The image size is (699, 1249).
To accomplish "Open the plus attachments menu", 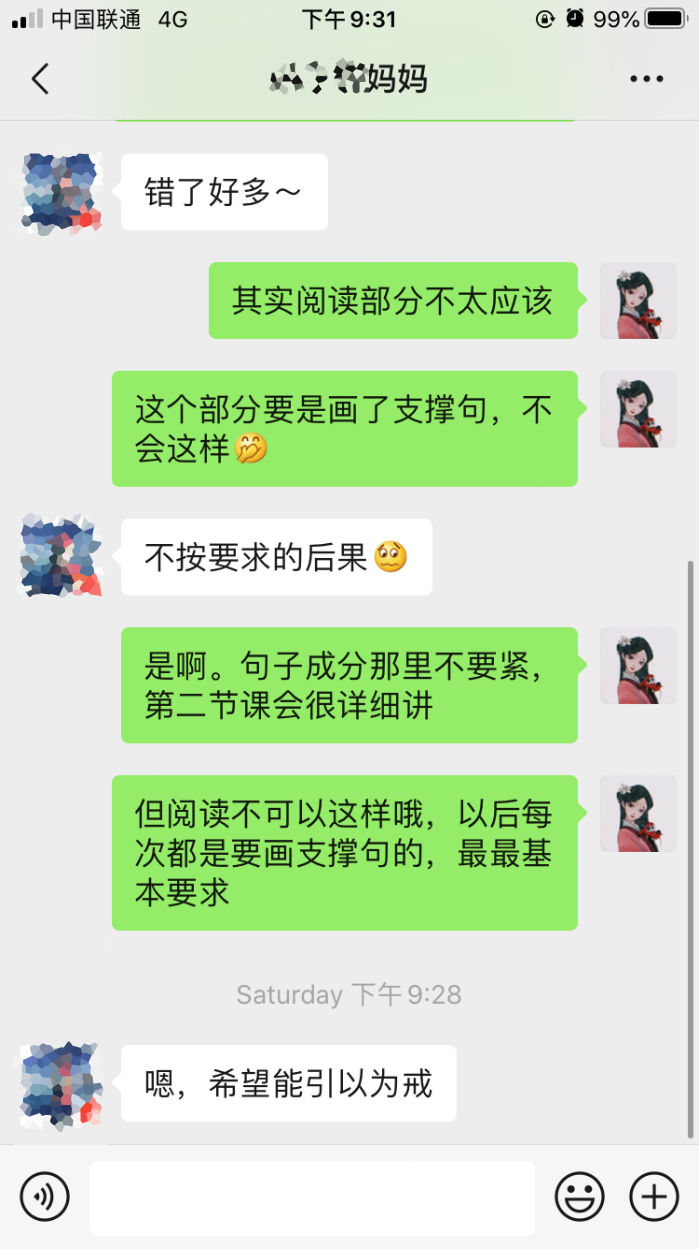I will click(653, 1196).
